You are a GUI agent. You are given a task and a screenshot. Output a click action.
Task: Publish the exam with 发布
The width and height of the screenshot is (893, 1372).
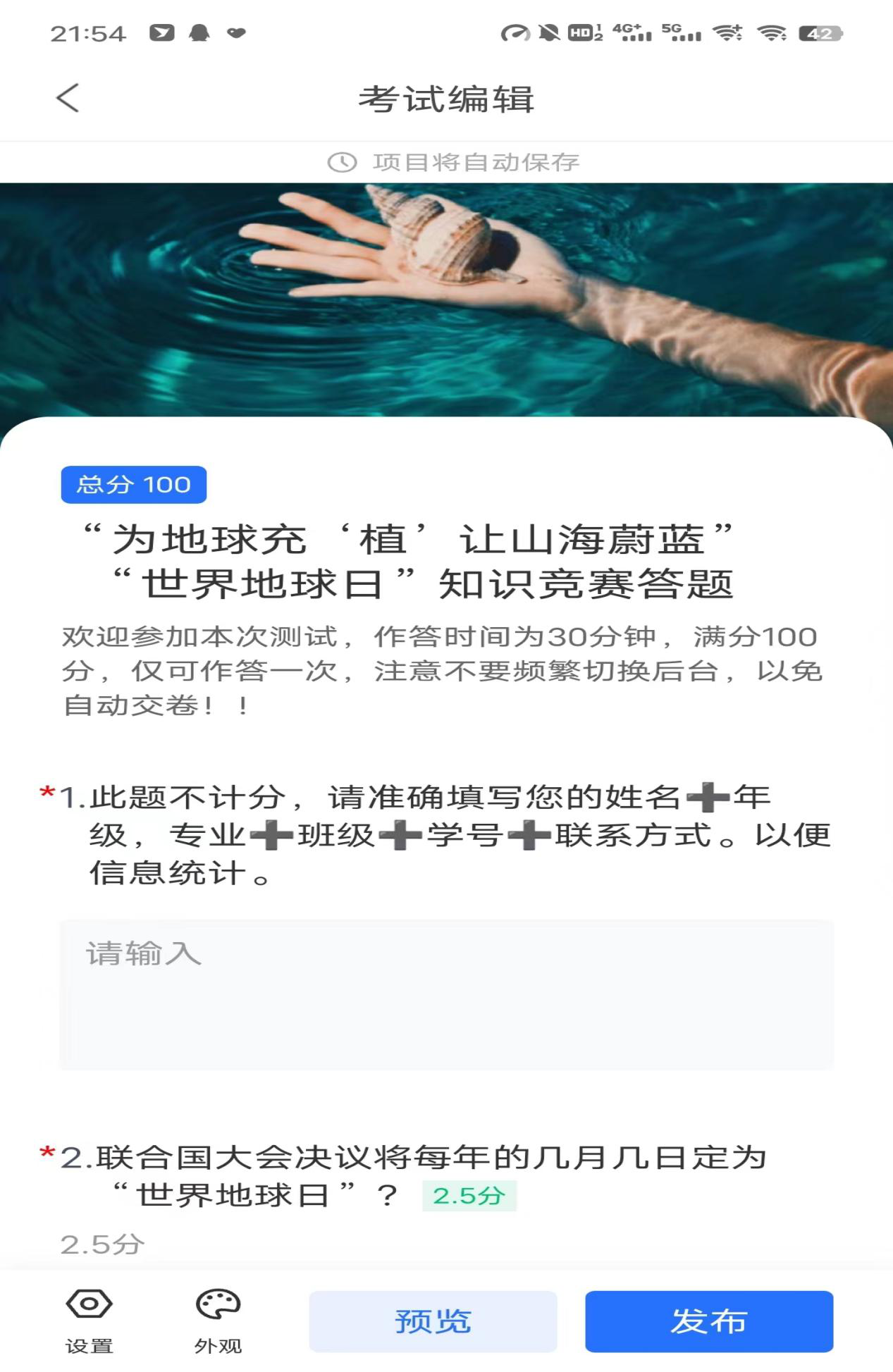pos(708,1321)
